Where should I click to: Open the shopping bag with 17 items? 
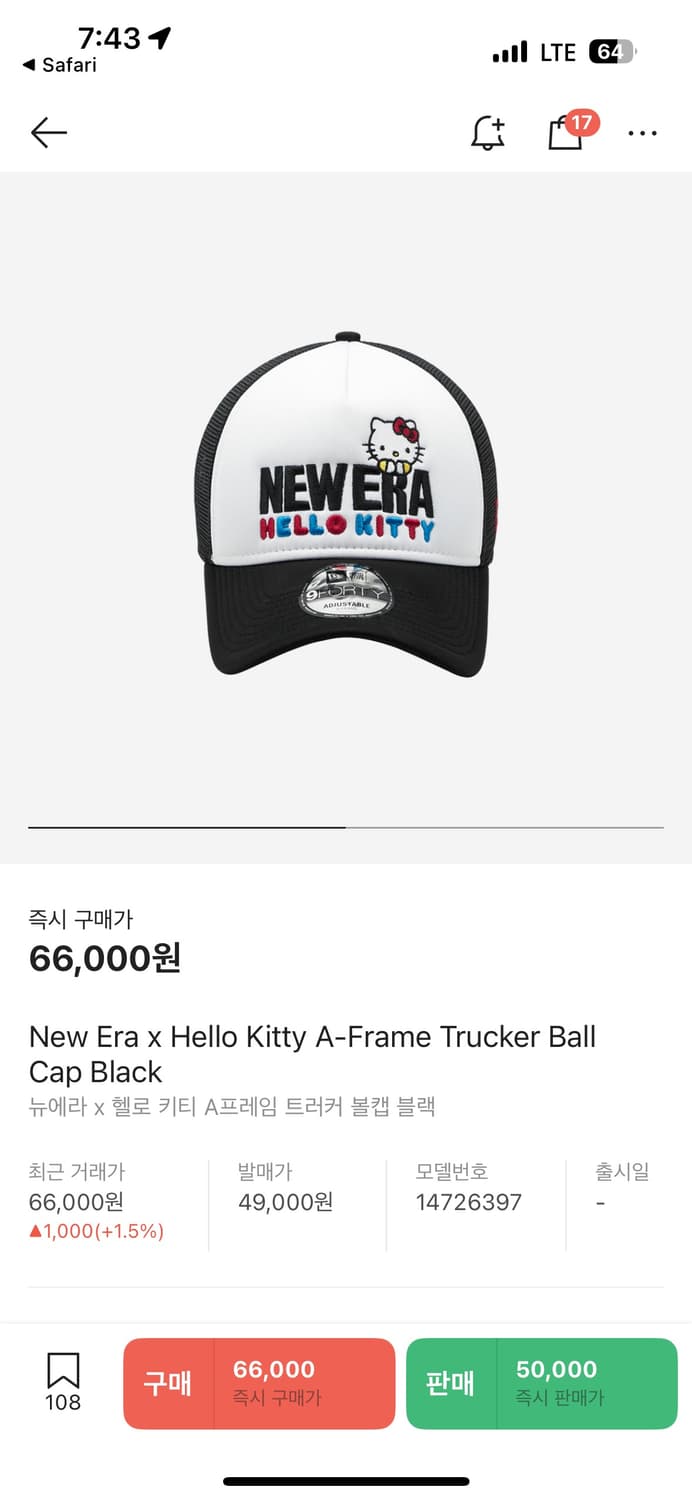click(x=567, y=133)
